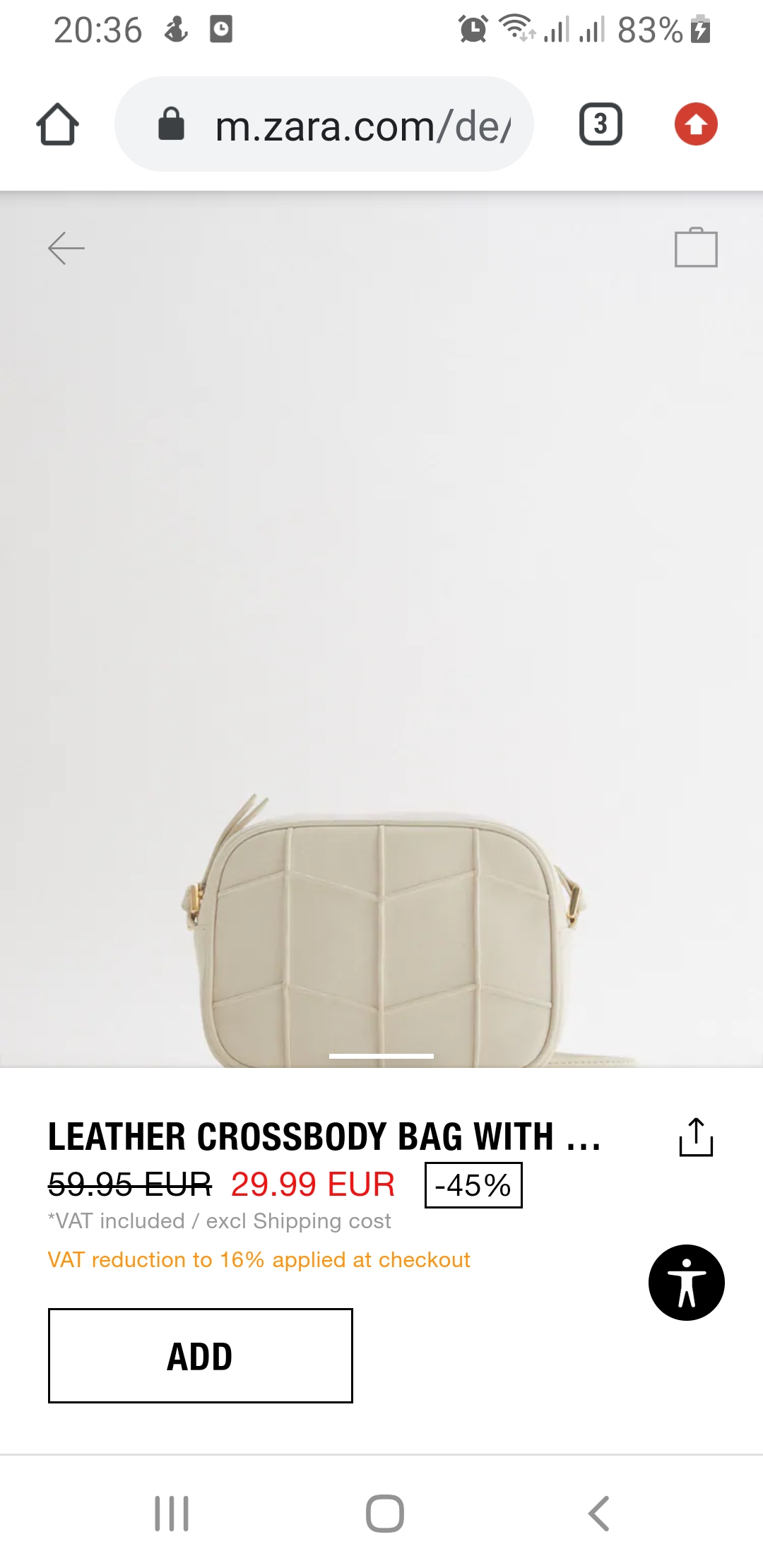Tap the red browser update icon
This screenshot has width=763, height=1568.
pyautogui.click(x=696, y=124)
